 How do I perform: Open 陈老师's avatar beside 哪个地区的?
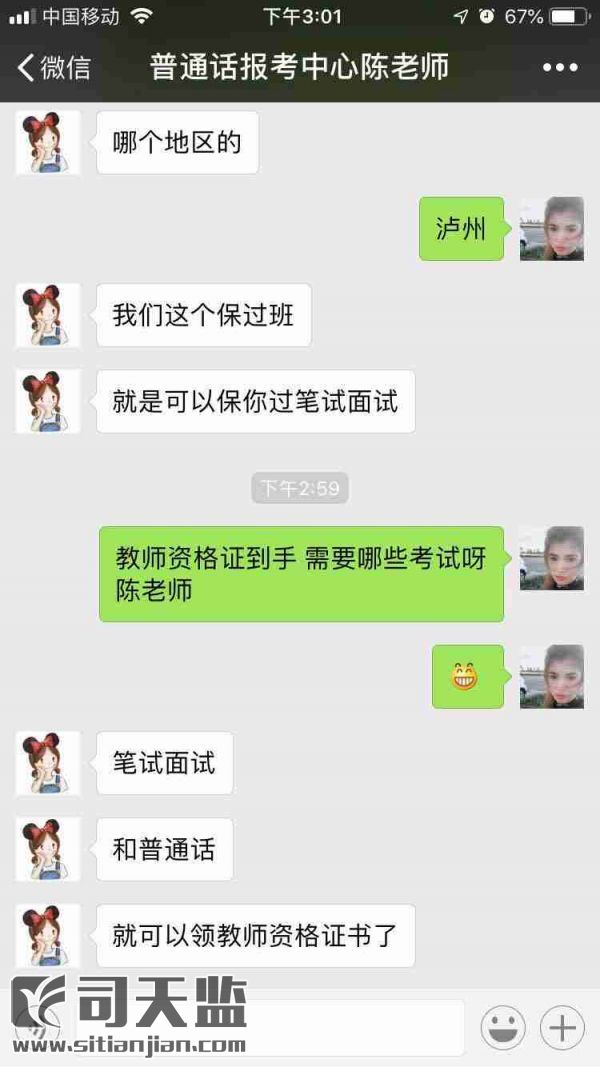(x=48, y=143)
